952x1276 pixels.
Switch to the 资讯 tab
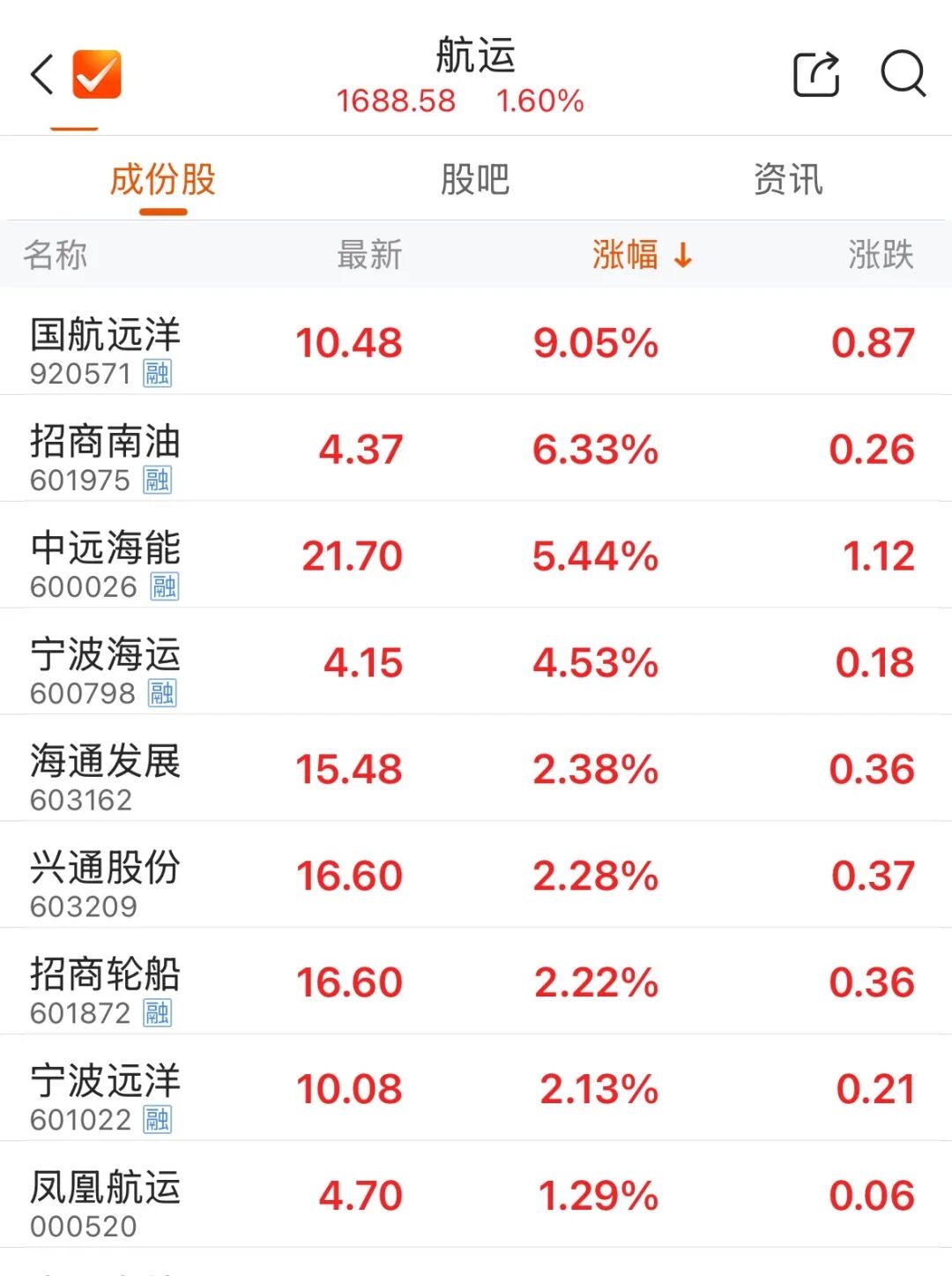coord(788,180)
